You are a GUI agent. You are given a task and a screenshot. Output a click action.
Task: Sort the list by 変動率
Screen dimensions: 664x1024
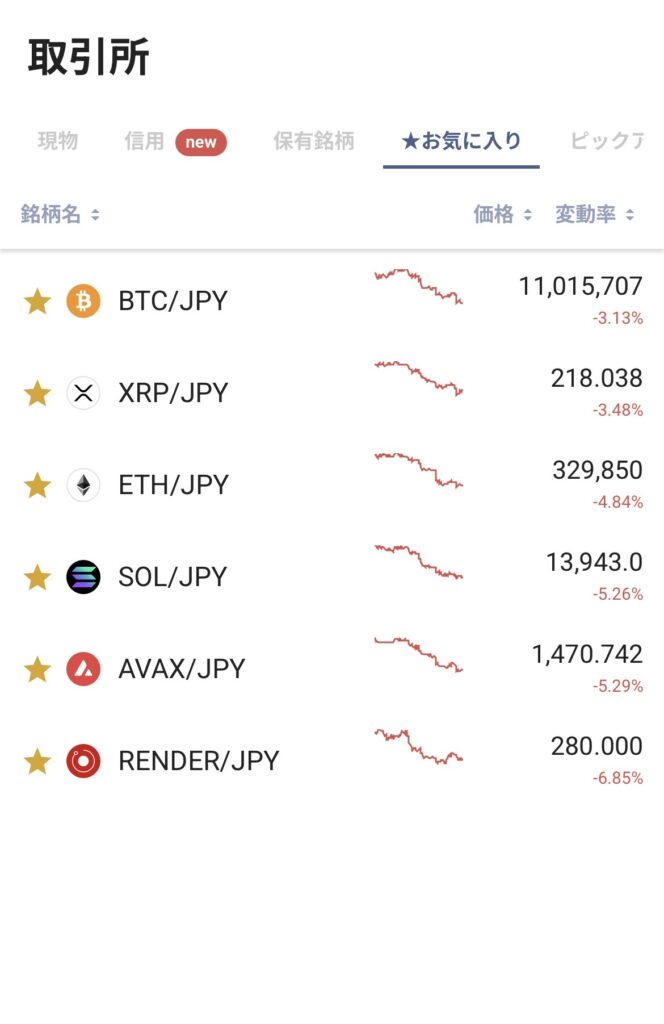point(595,214)
